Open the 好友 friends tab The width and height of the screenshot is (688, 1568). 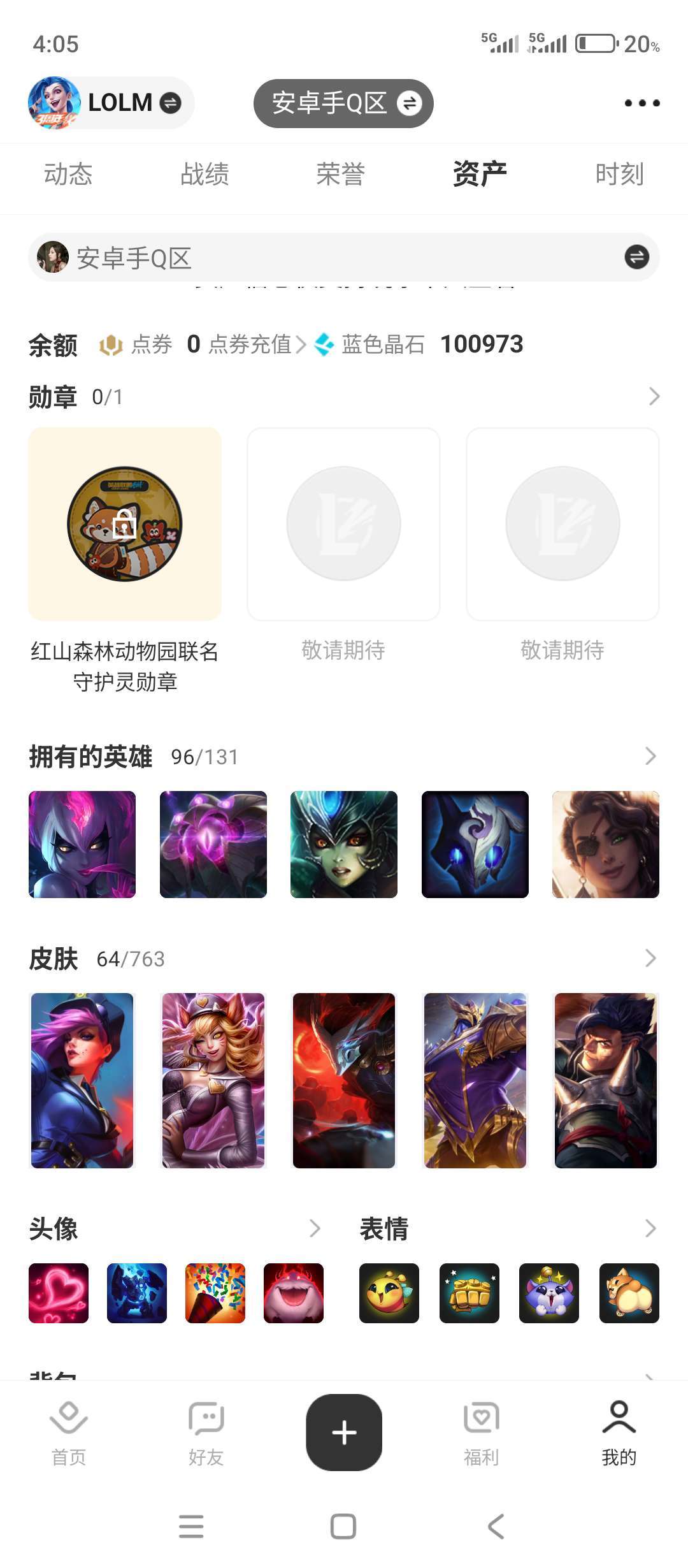[206, 1433]
